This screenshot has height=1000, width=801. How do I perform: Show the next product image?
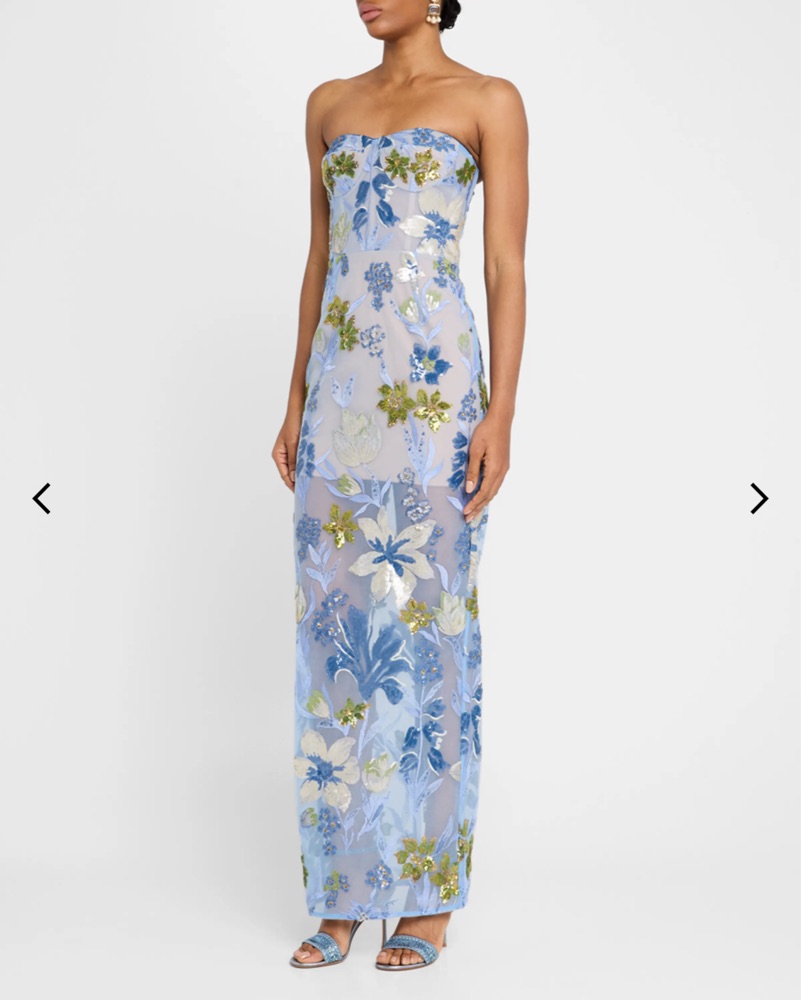[x=759, y=498]
